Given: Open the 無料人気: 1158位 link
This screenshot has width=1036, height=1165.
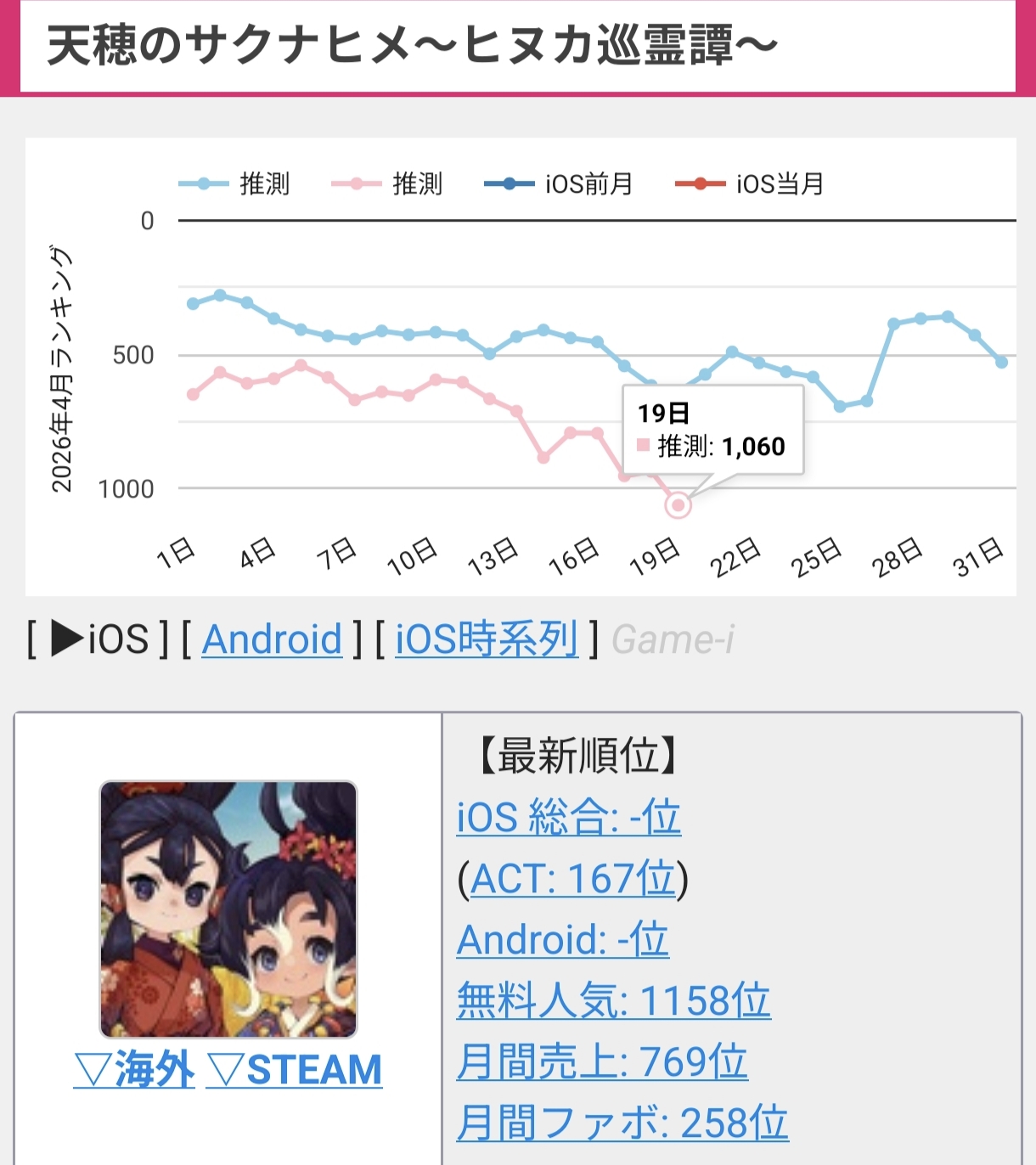Looking at the screenshot, I should pos(613,1000).
